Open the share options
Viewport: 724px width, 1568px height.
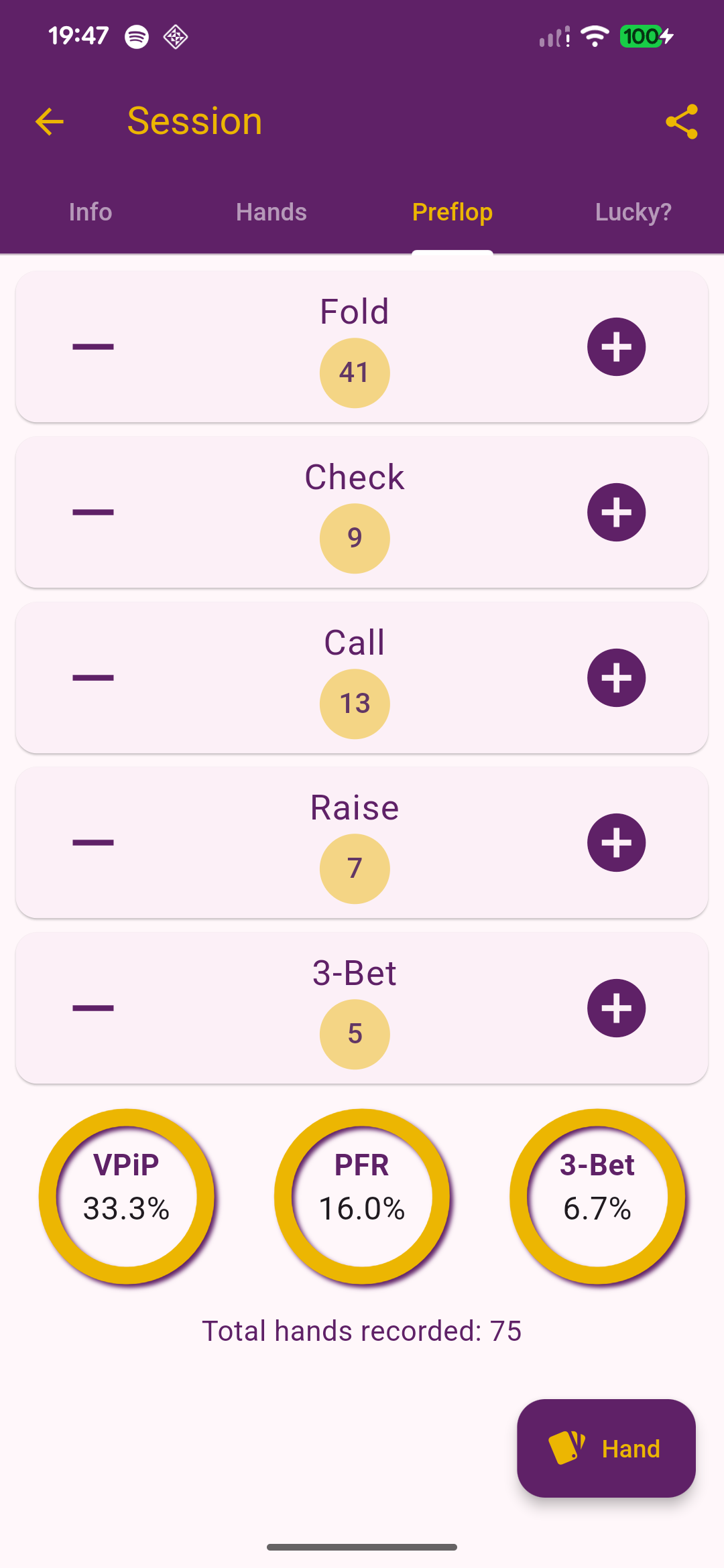coord(682,122)
